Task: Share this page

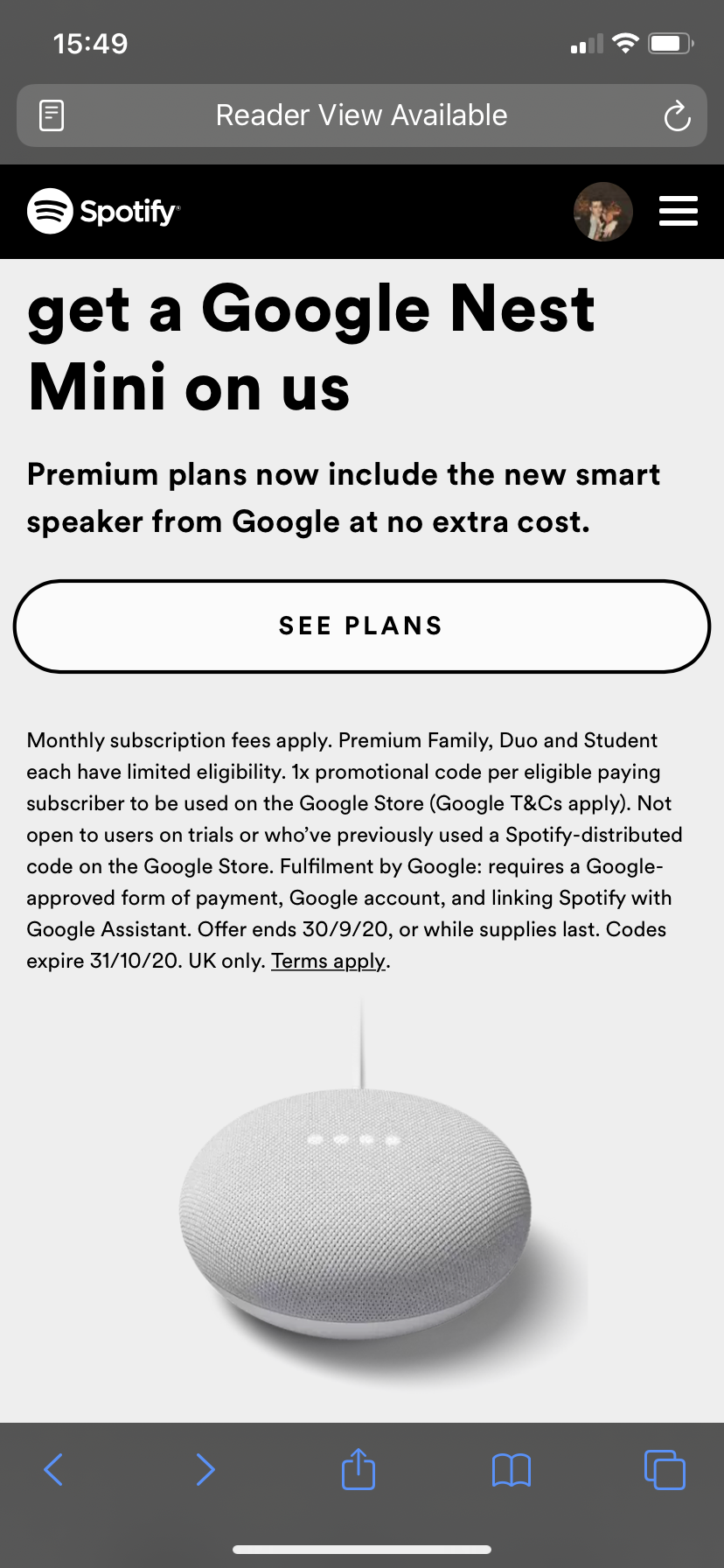Action: (x=359, y=1469)
